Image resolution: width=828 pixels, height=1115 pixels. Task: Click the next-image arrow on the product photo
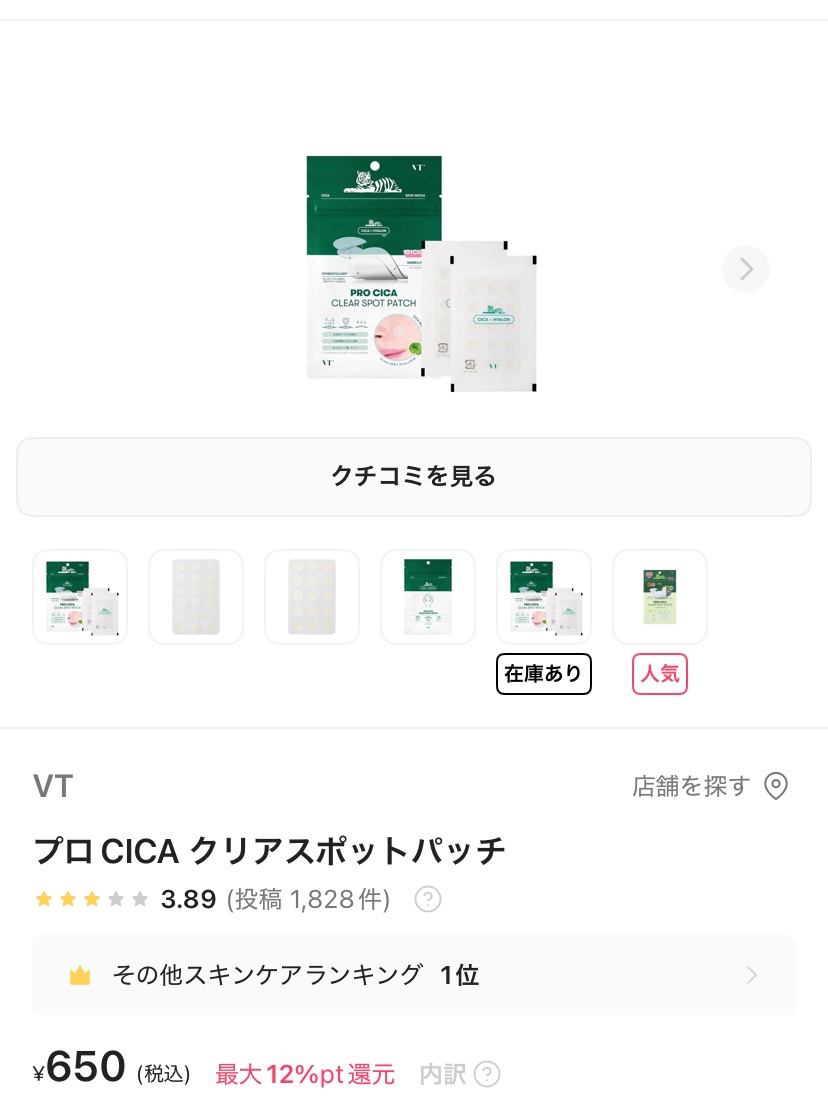[745, 268]
